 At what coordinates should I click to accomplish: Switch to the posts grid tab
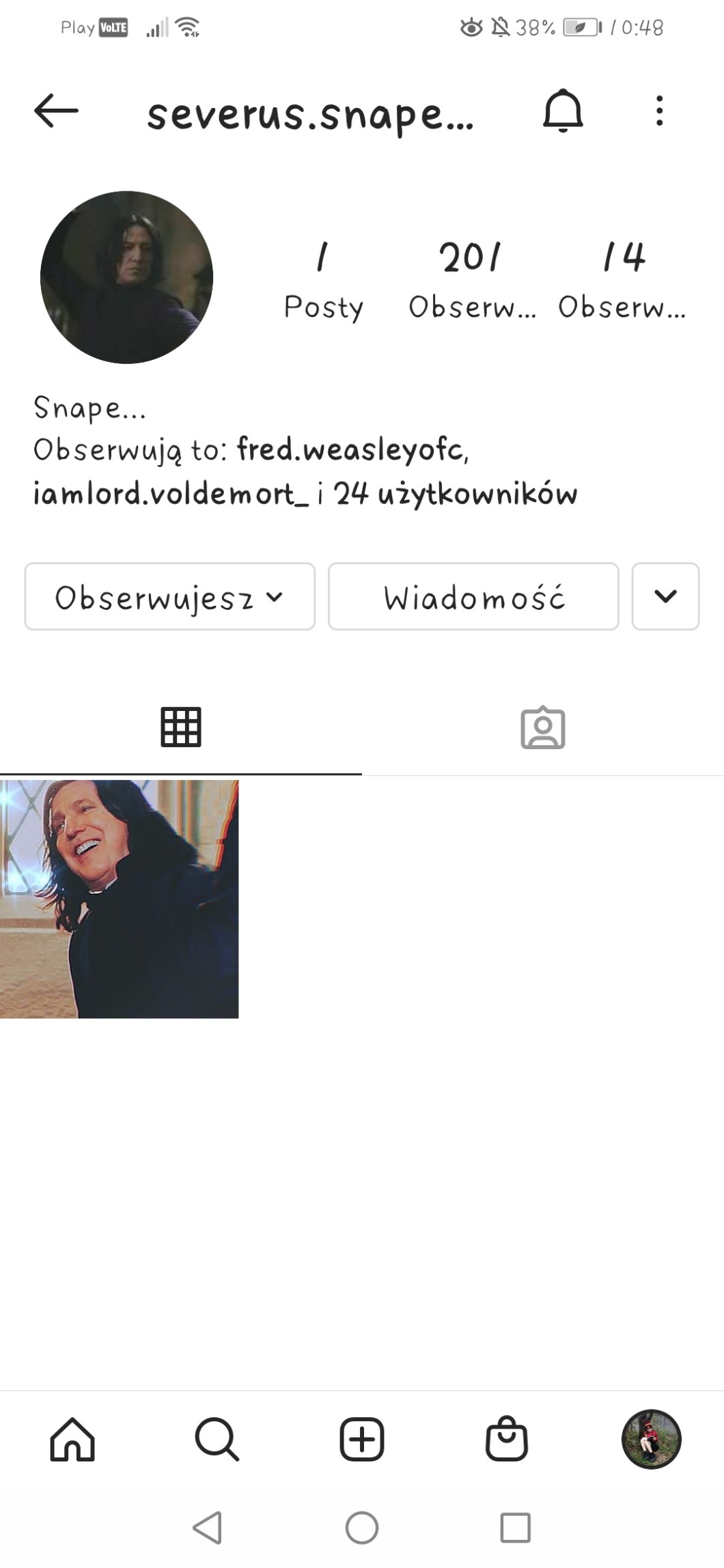pyautogui.click(x=181, y=727)
